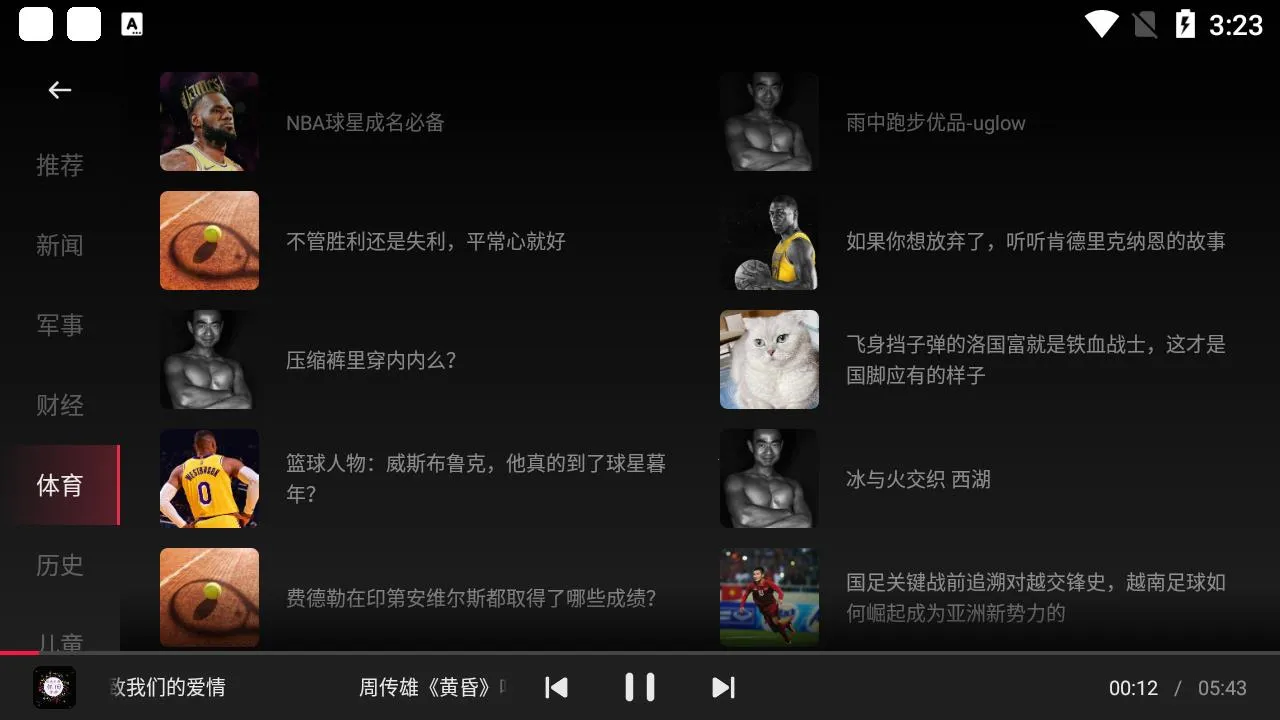Open 费德勒在印第安维尔斯 item
Image resolution: width=1280 pixels, height=720 pixels.
coord(470,598)
